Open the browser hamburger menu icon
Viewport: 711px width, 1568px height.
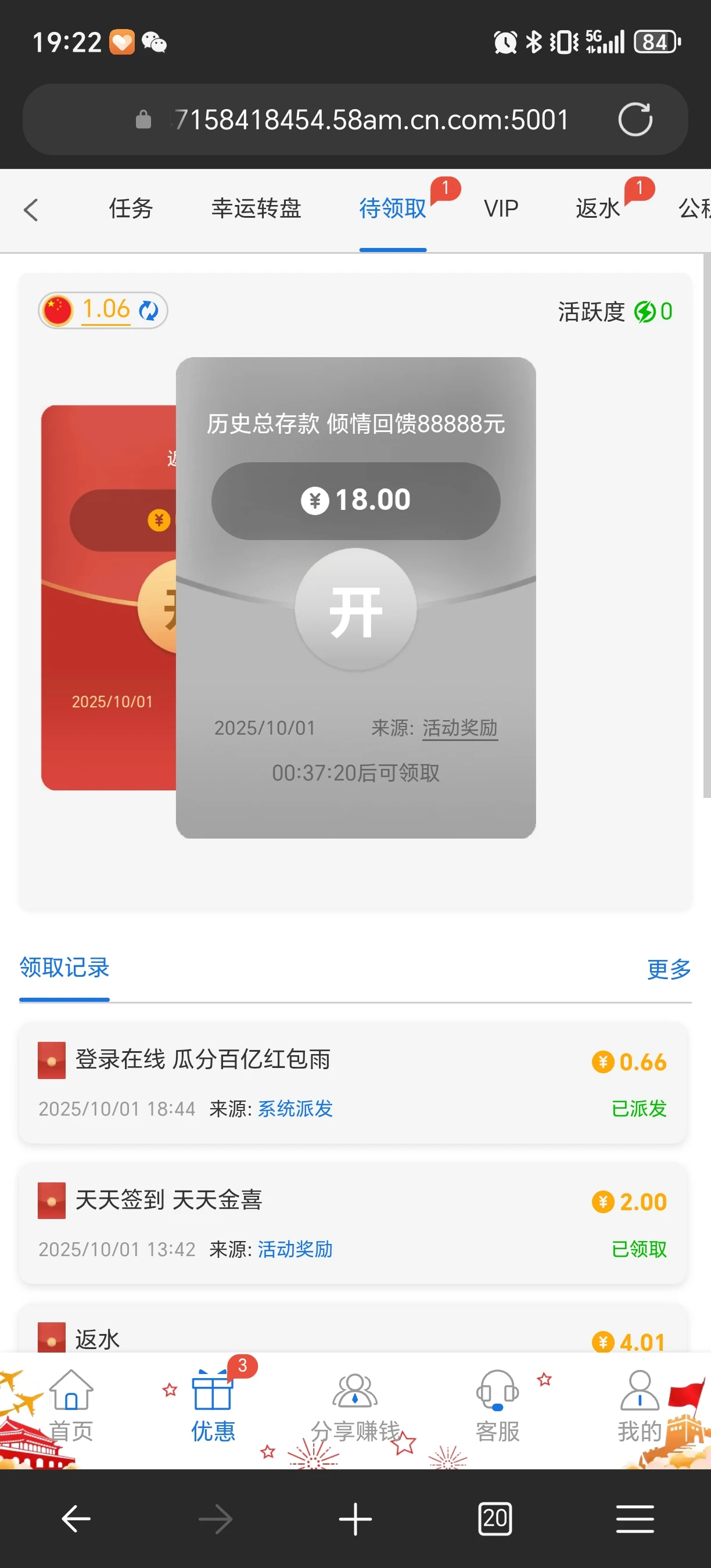[x=634, y=1517]
